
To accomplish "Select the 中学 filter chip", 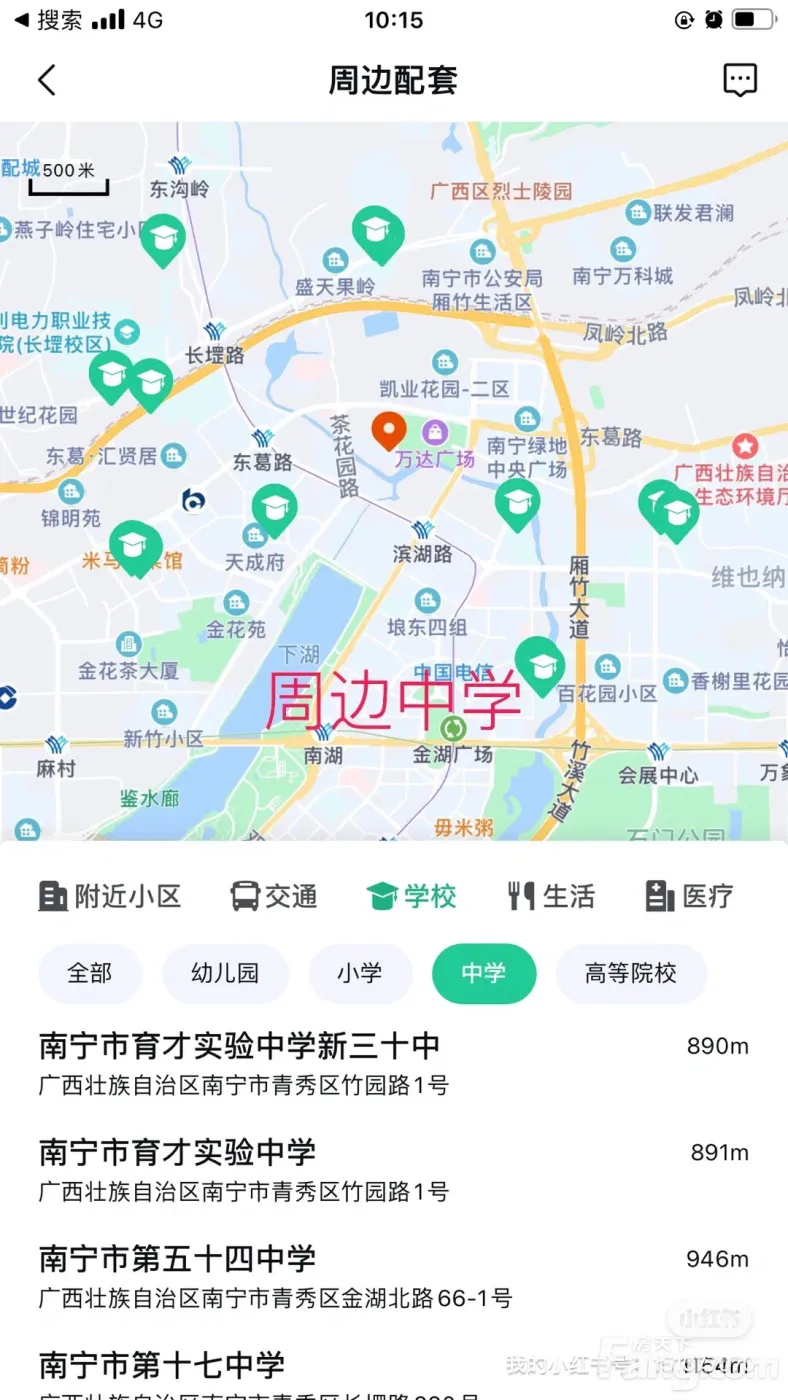I will [484, 973].
